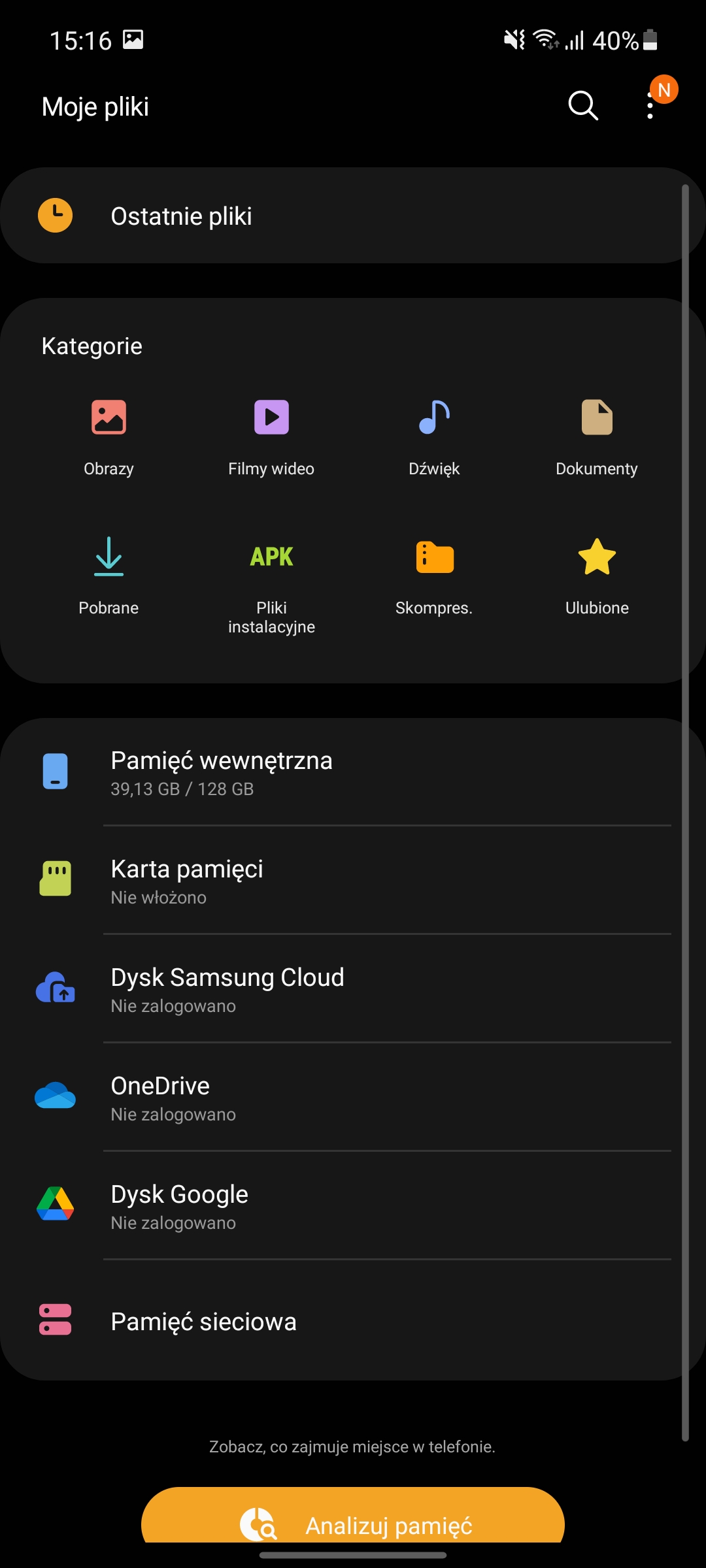
Task: Open Dysk Google
Action: pos(353,1206)
